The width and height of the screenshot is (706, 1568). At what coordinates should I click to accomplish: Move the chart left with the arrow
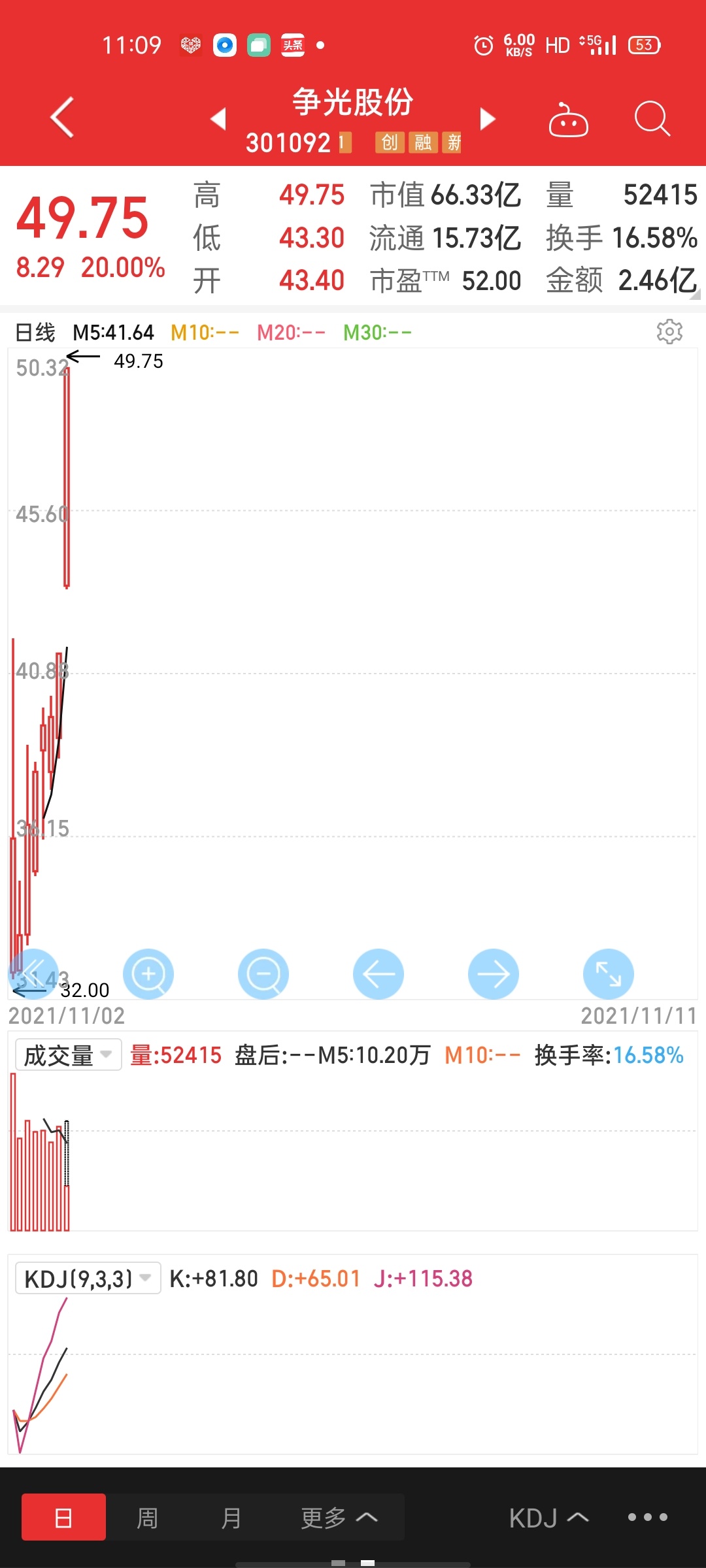coord(378,974)
